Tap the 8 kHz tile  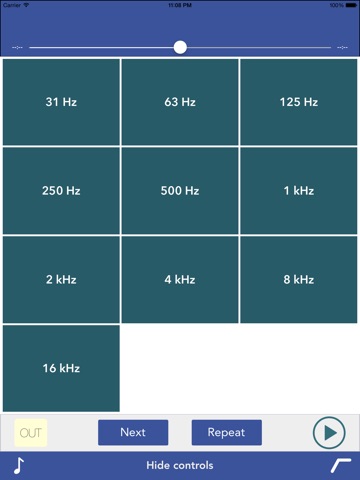pos(299,280)
